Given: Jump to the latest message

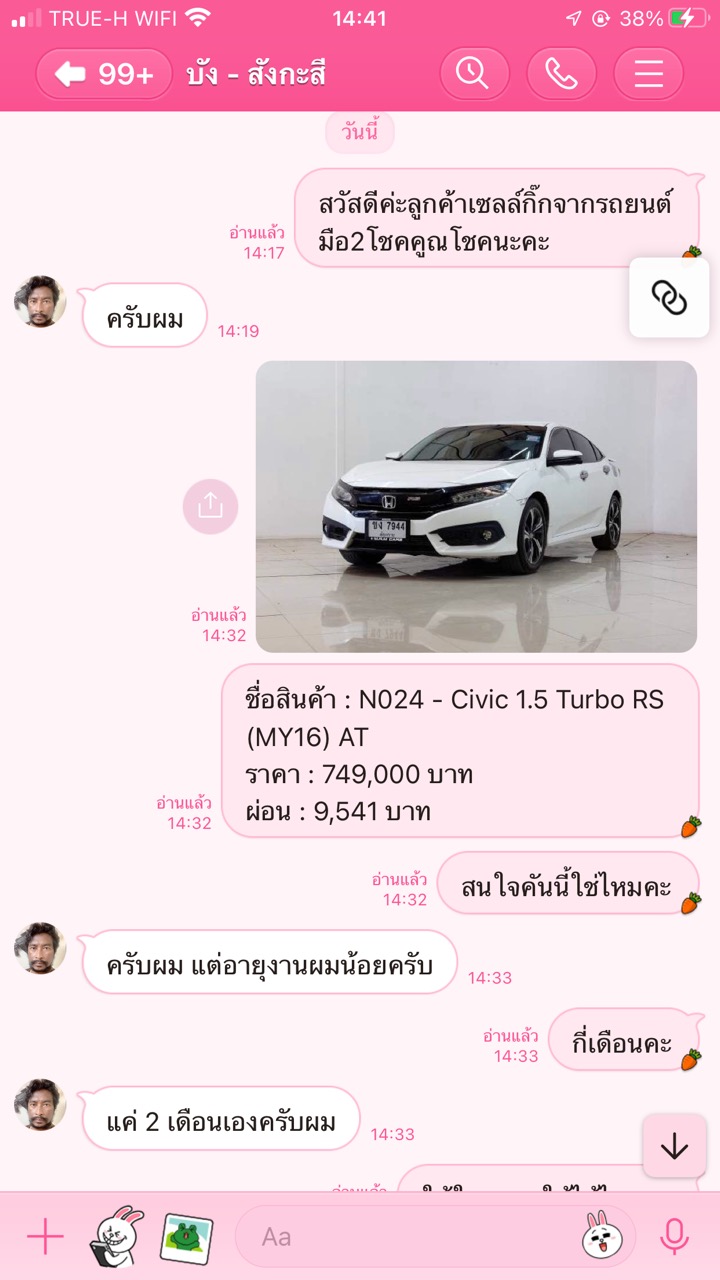Looking at the screenshot, I should [x=674, y=1146].
